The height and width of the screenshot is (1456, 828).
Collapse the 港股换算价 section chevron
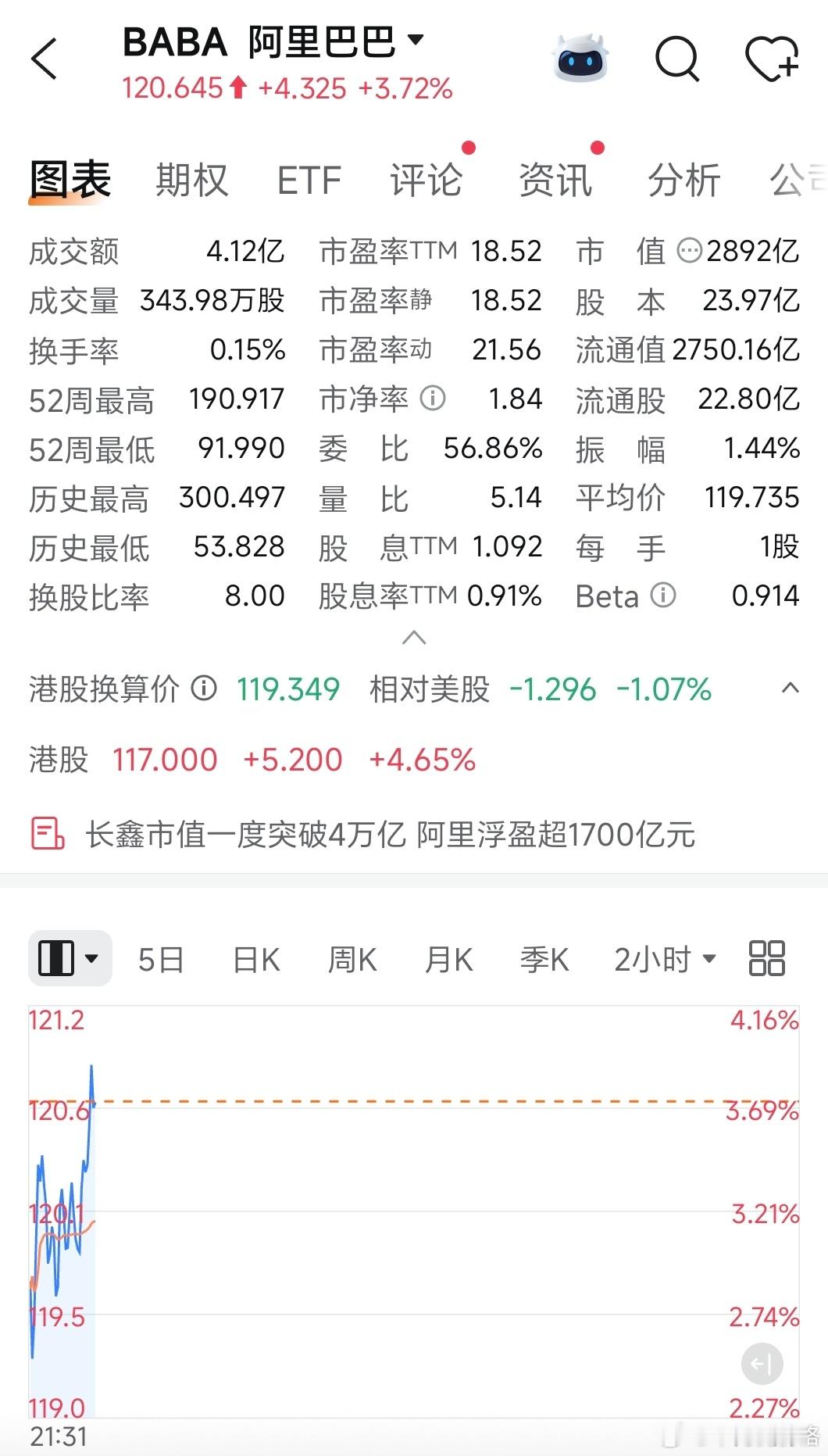[791, 688]
